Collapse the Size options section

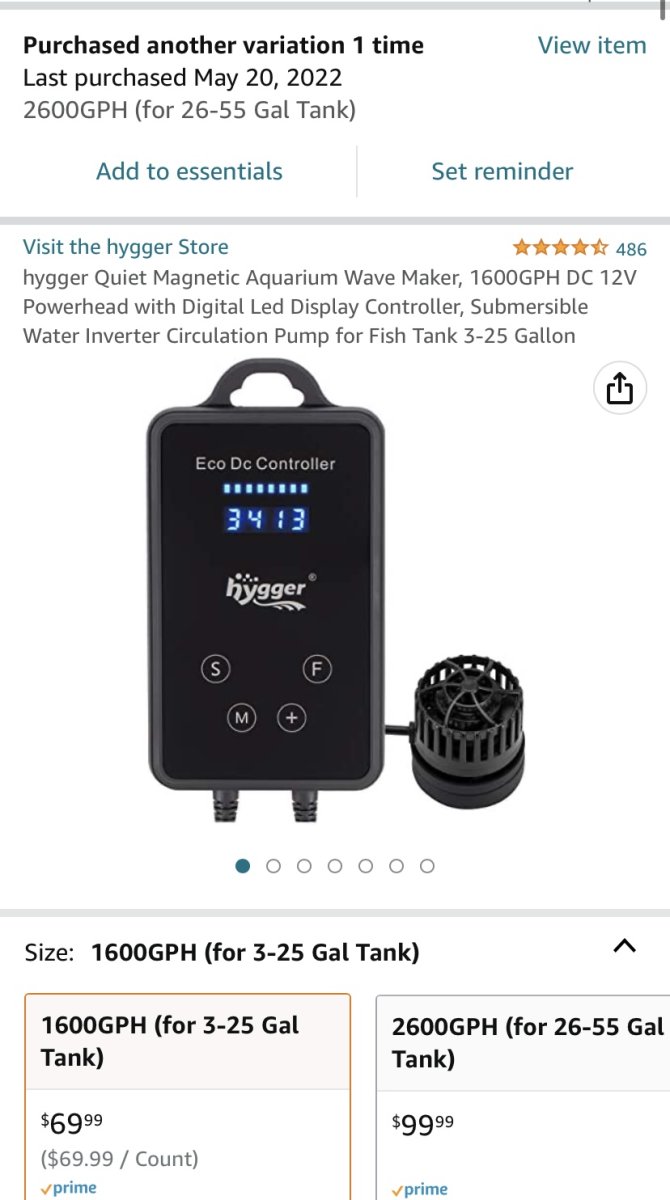(x=624, y=946)
